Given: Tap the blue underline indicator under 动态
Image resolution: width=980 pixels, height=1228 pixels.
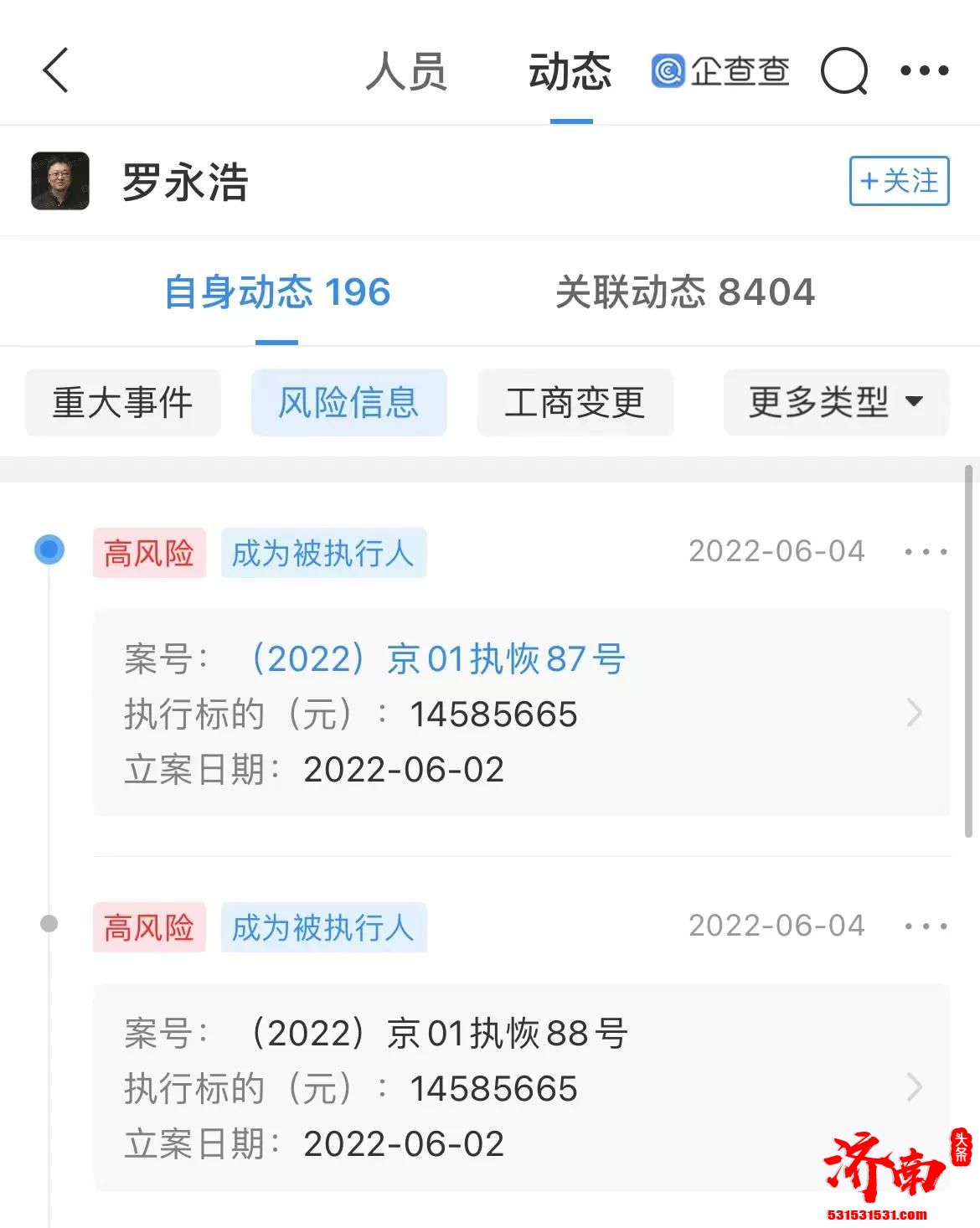Looking at the screenshot, I should (570, 122).
